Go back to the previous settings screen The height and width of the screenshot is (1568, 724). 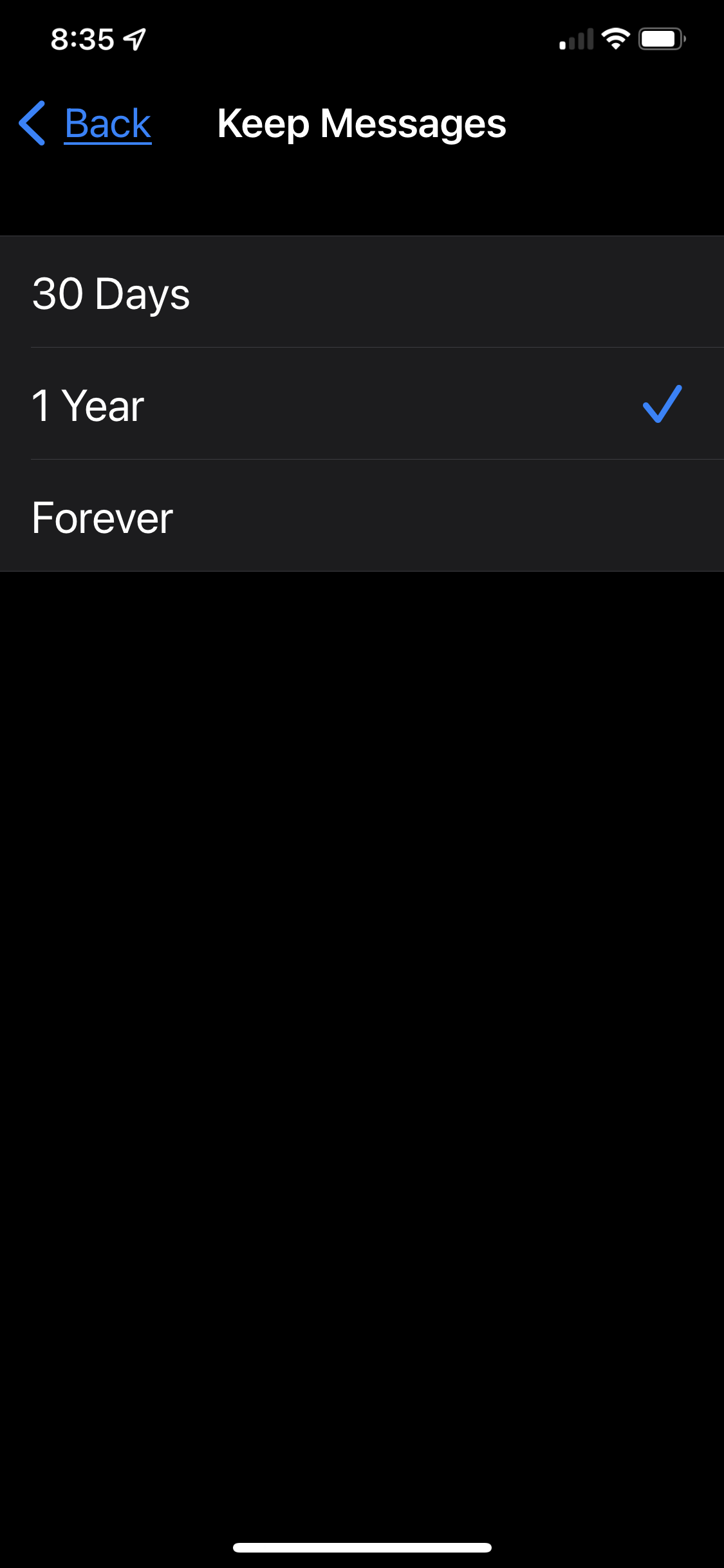pyautogui.click(x=85, y=123)
